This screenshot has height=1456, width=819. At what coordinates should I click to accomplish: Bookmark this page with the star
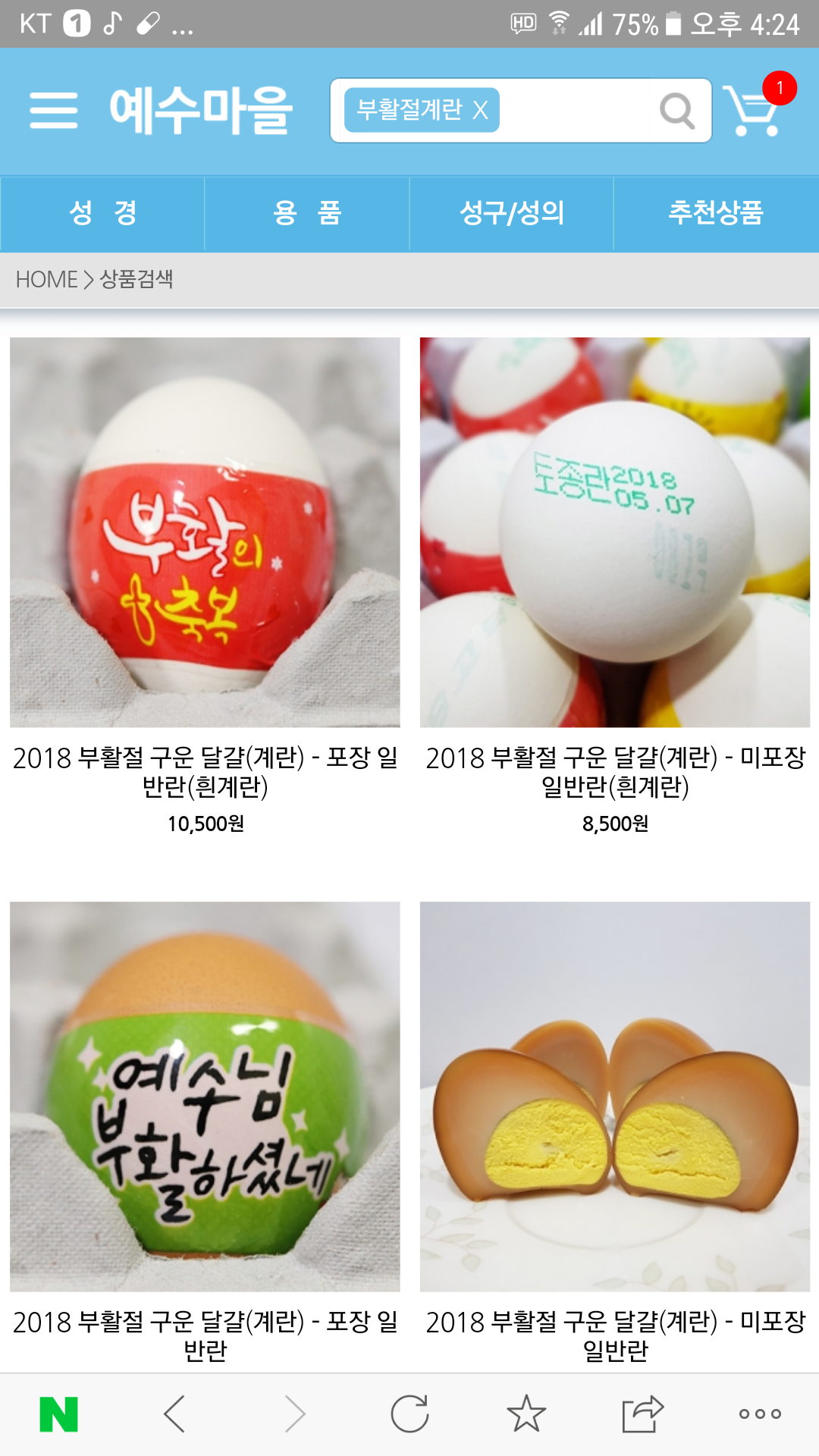pyautogui.click(x=526, y=1414)
